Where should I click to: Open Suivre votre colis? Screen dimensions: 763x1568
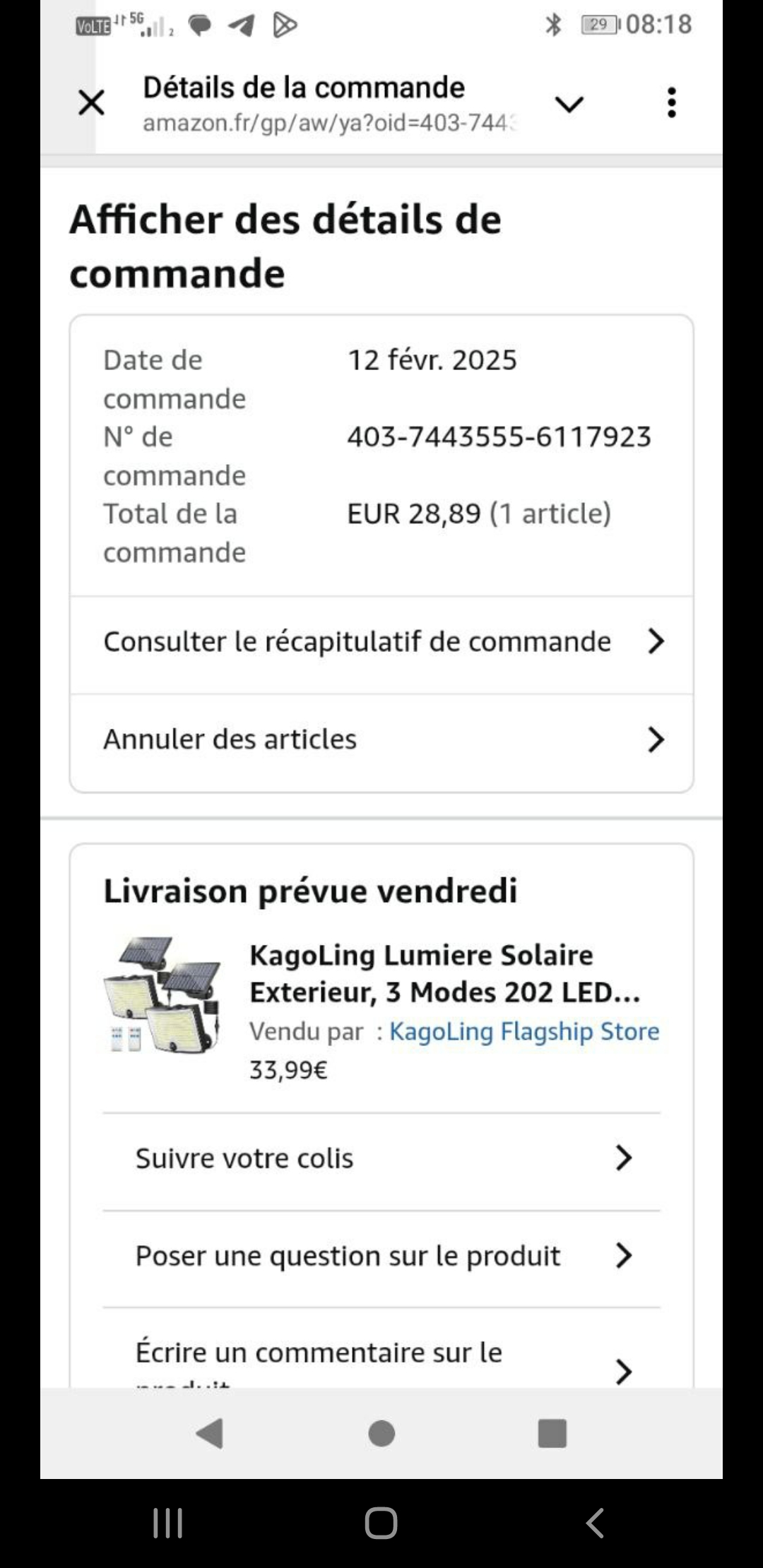pyautogui.click(x=381, y=1158)
